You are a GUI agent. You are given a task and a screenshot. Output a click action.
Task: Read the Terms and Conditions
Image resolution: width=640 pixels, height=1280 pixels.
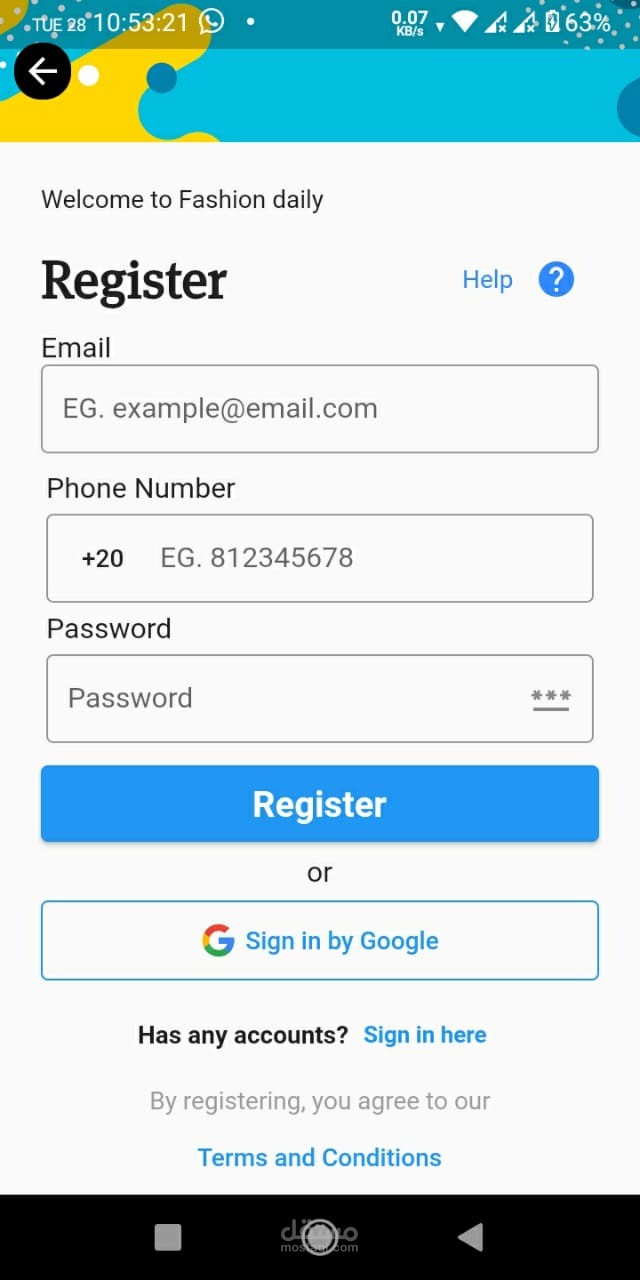coord(320,1157)
